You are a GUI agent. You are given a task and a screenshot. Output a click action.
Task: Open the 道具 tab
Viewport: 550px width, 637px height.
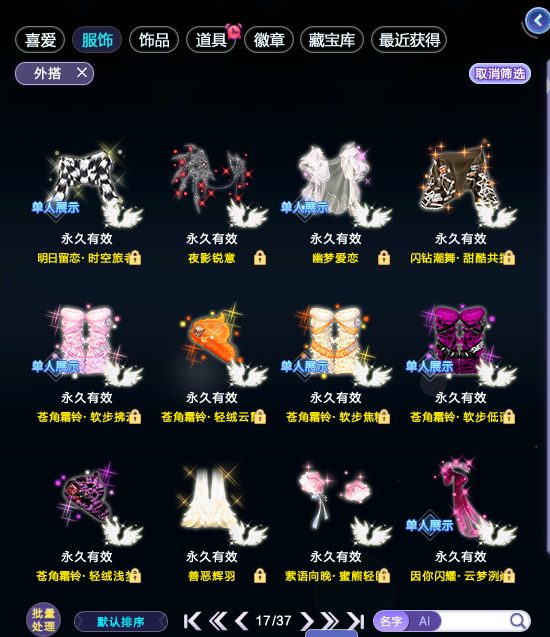tap(211, 40)
